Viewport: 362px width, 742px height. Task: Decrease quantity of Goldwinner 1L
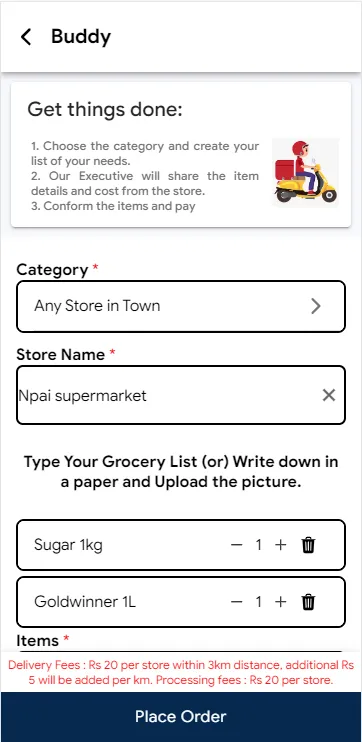click(237, 602)
